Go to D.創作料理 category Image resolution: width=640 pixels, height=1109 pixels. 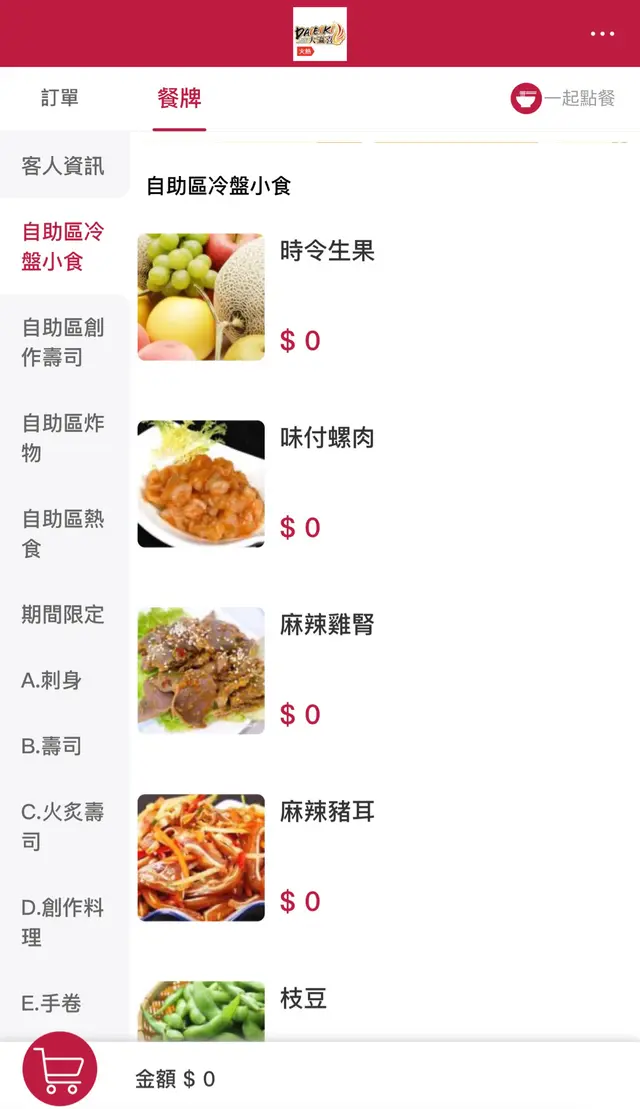click(x=63, y=922)
